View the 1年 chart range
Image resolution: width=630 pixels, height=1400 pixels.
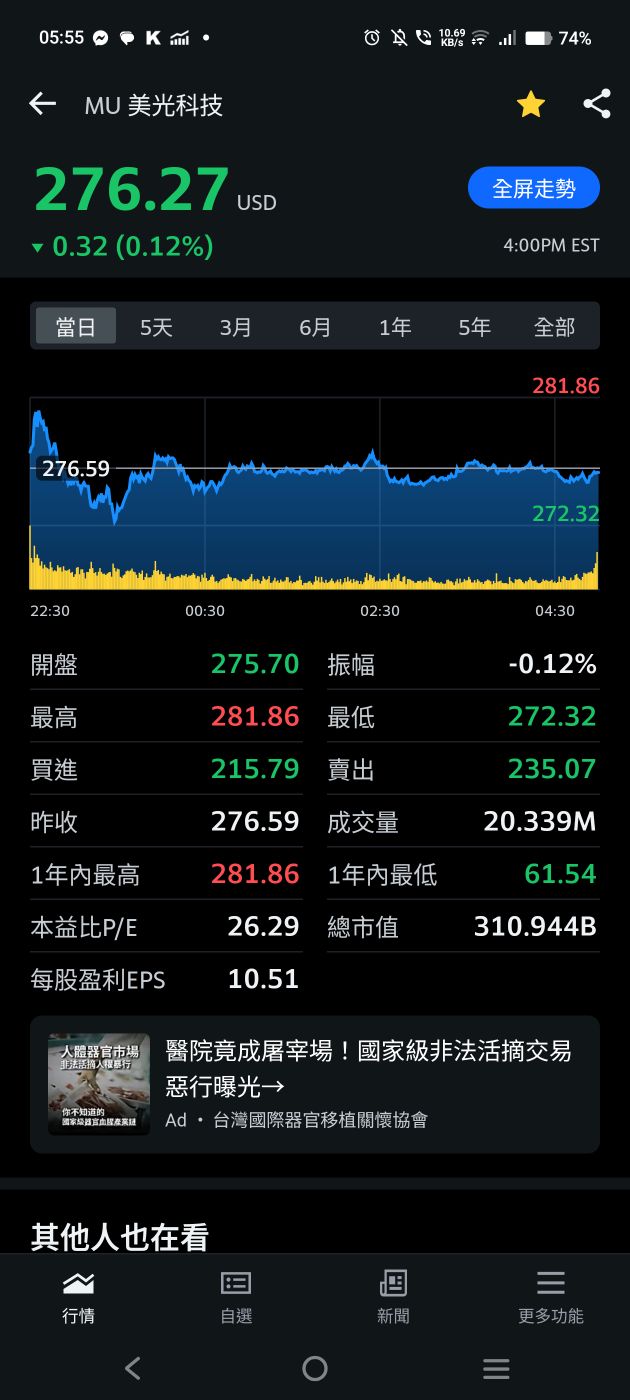(x=395, y=327)
